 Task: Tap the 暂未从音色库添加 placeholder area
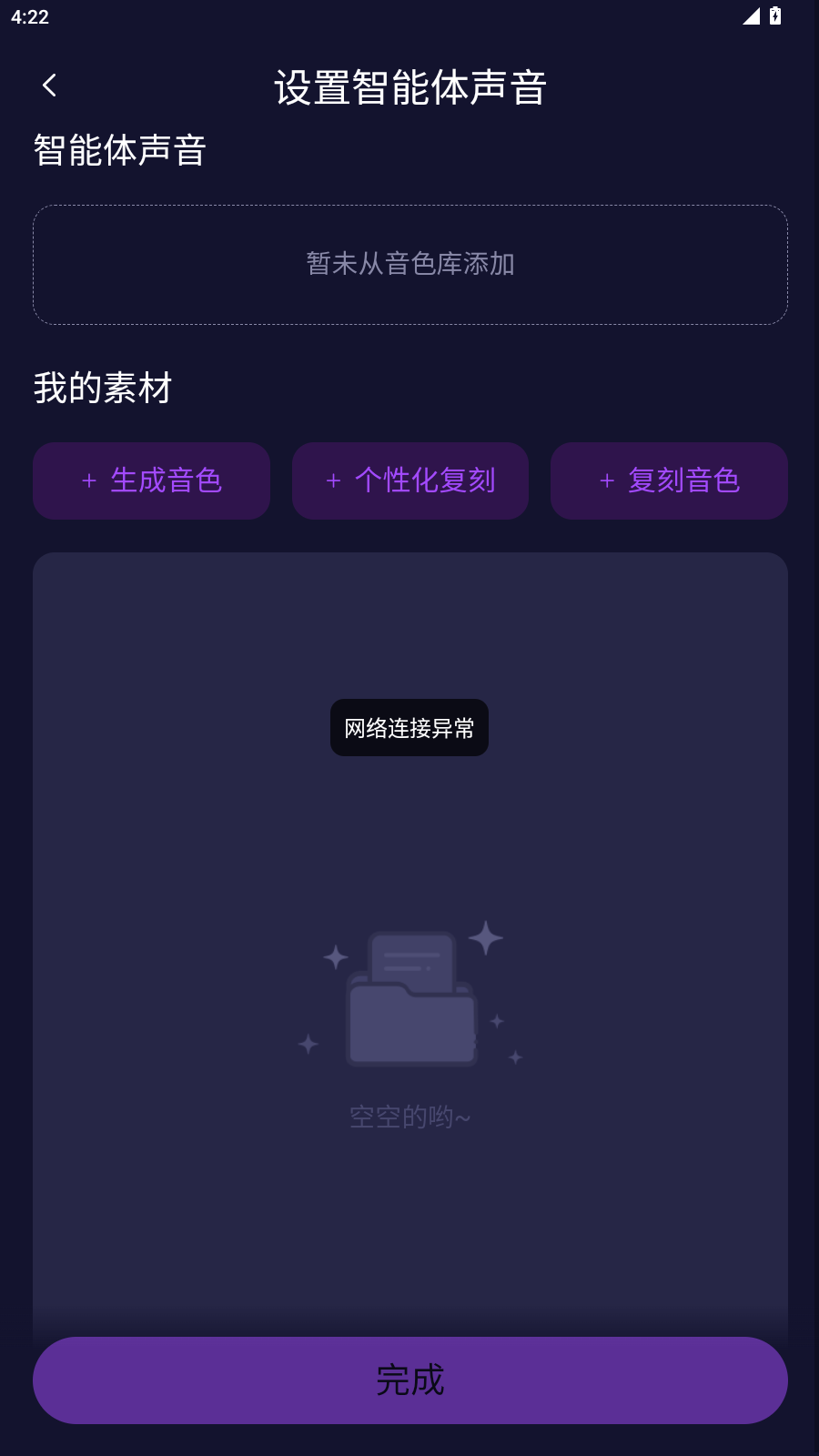tap(409, 264)
